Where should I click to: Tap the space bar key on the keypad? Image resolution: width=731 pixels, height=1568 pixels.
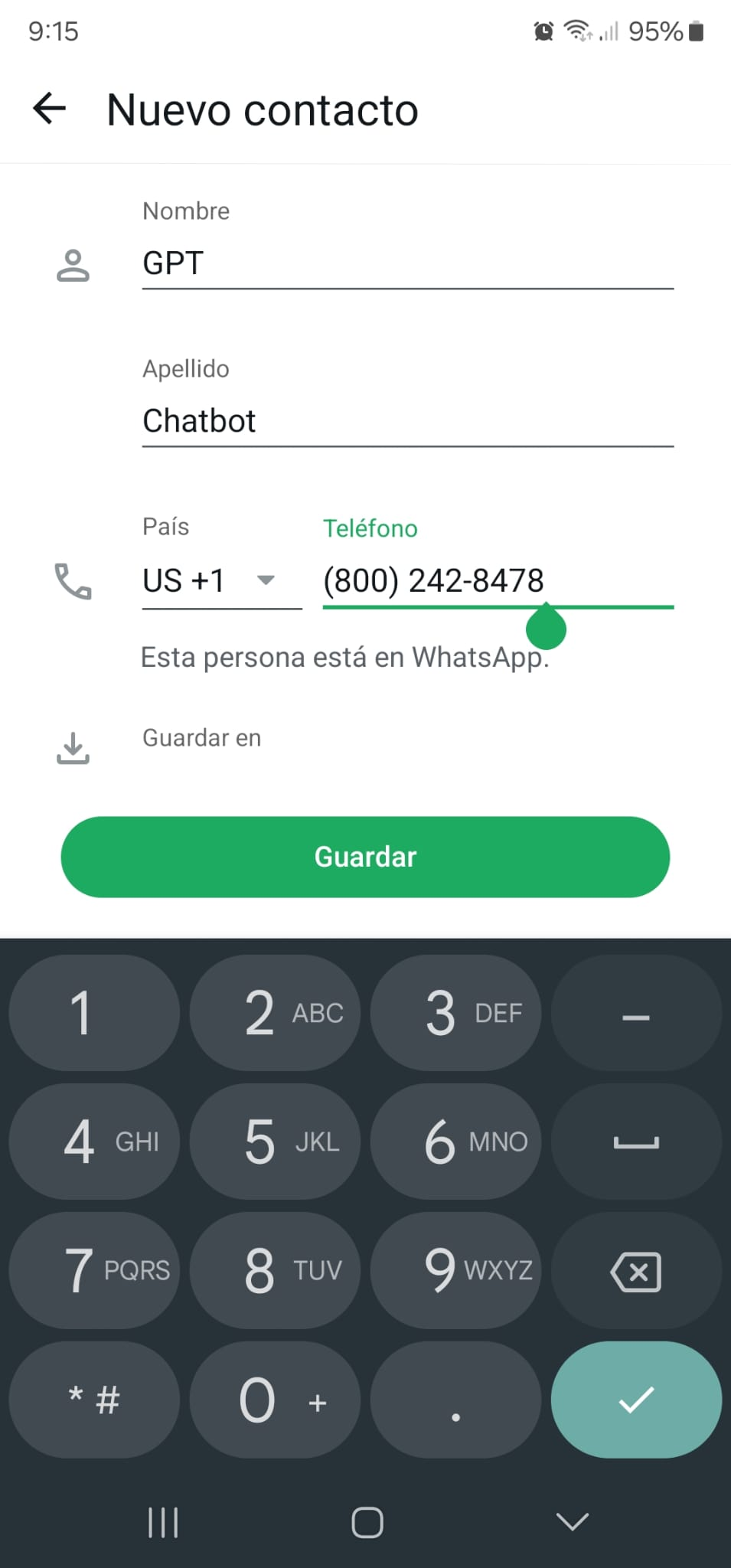(x=636, y=1142)
